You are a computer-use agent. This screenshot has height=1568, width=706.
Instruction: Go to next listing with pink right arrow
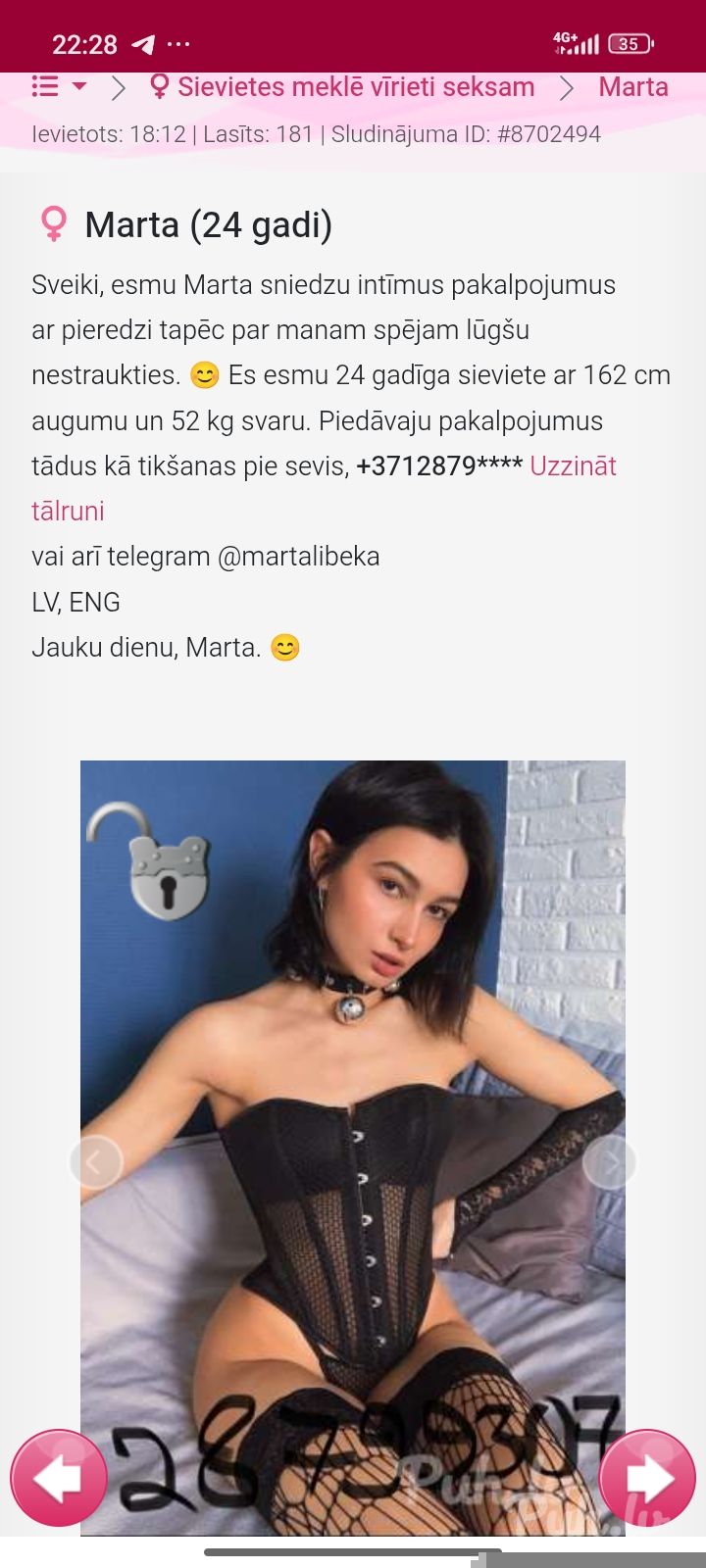click(x=647, y=1478)
